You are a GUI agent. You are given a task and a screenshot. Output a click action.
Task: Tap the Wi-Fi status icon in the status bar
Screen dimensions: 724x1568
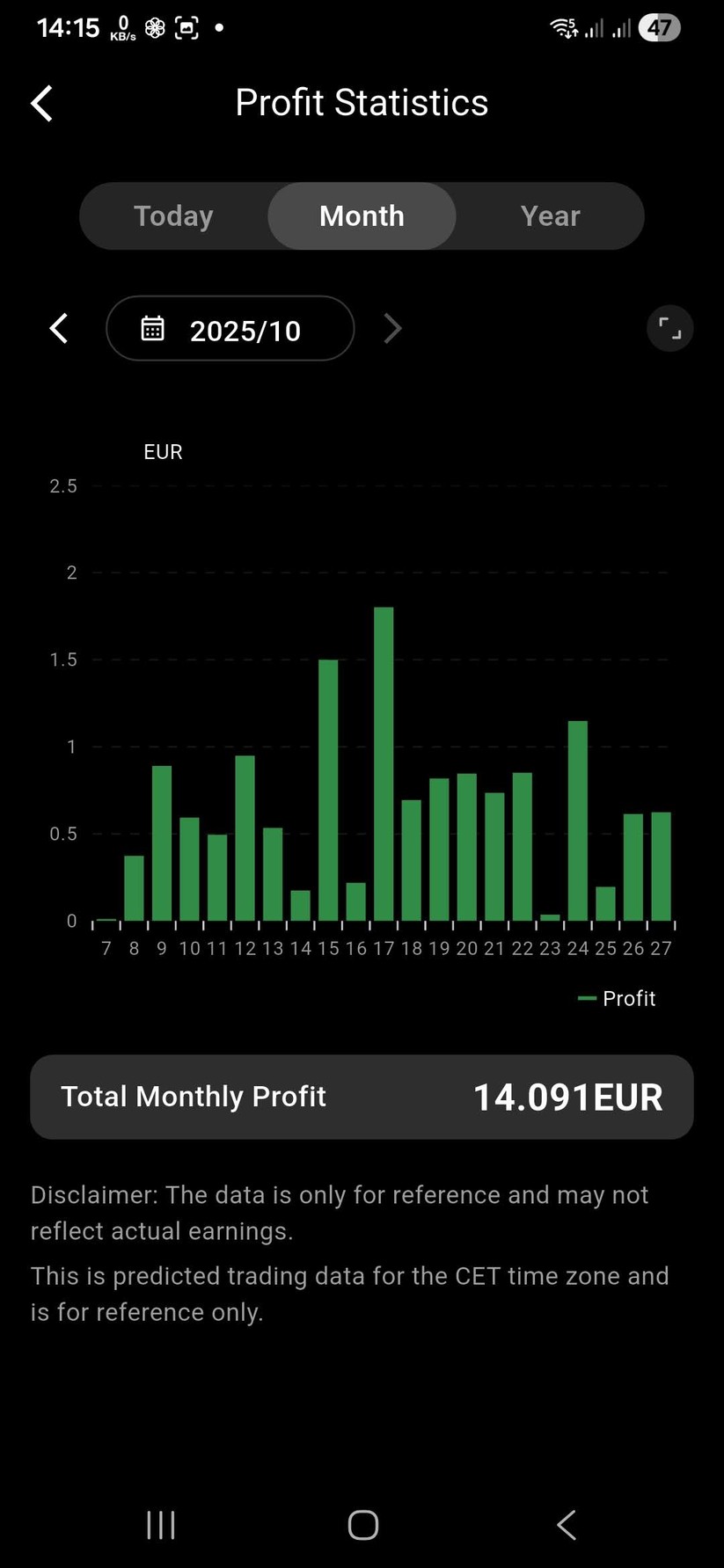point(561,27)
